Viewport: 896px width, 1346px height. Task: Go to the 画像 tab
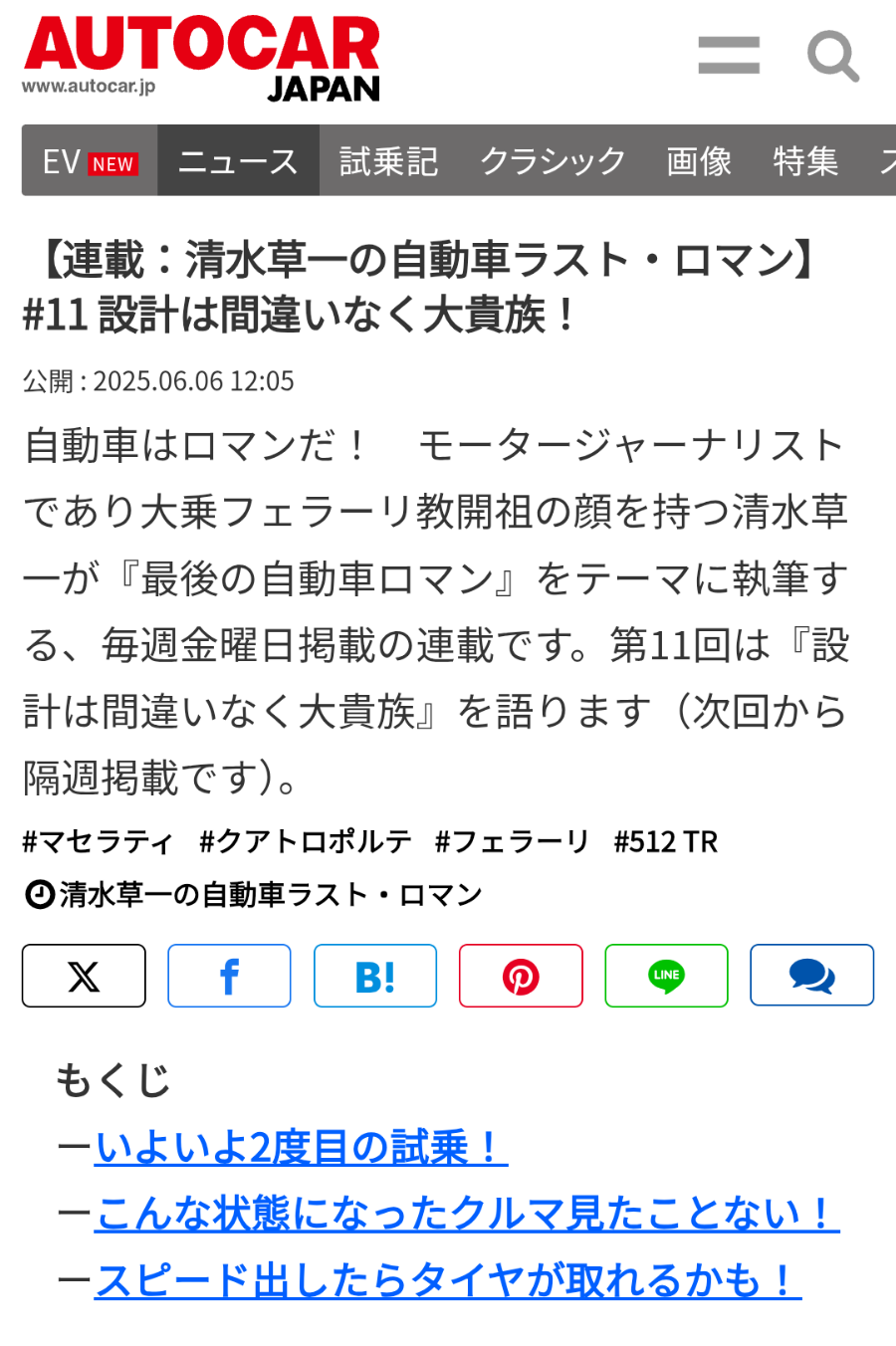tap(699, 161)
